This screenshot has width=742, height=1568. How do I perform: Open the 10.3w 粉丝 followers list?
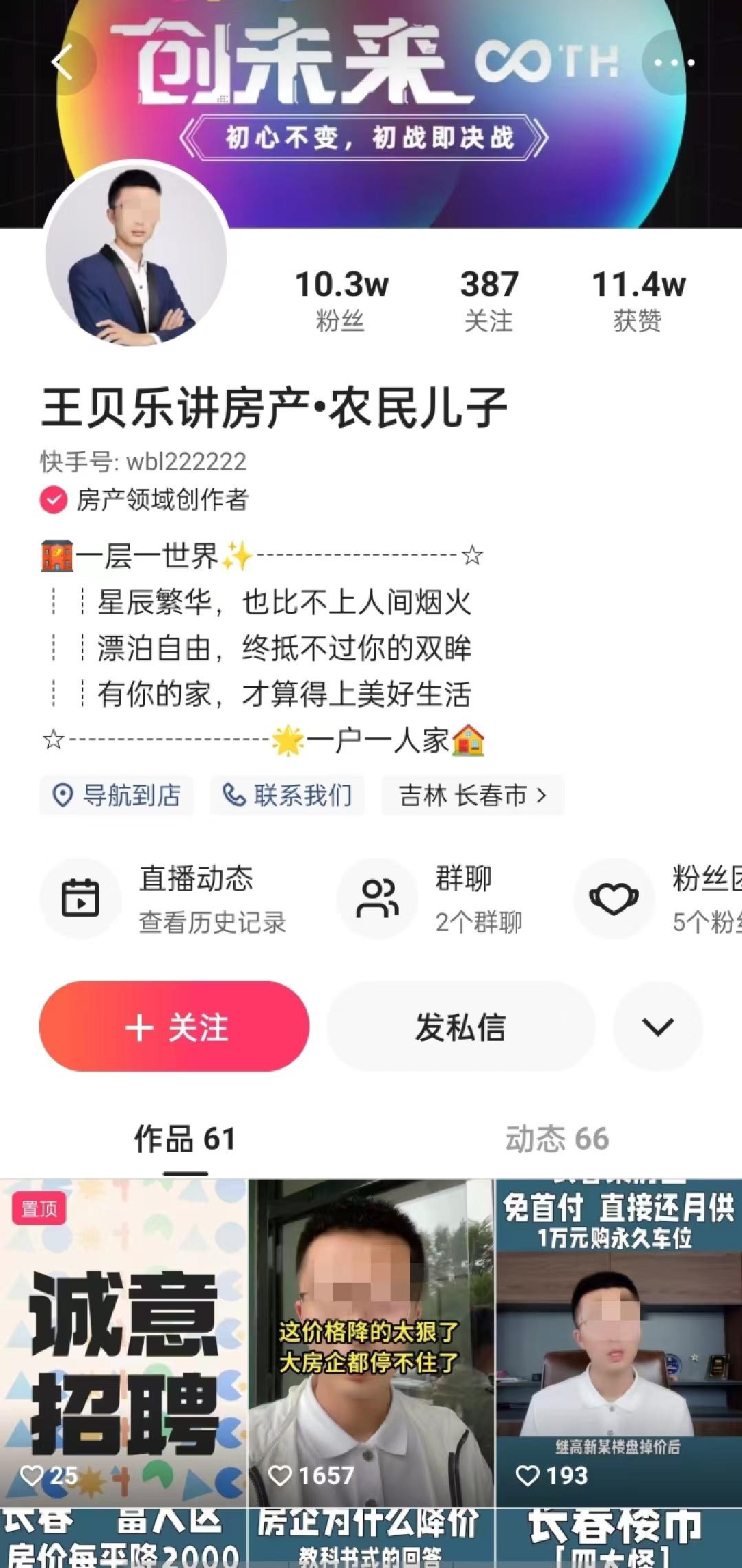(x=341, y=300)
